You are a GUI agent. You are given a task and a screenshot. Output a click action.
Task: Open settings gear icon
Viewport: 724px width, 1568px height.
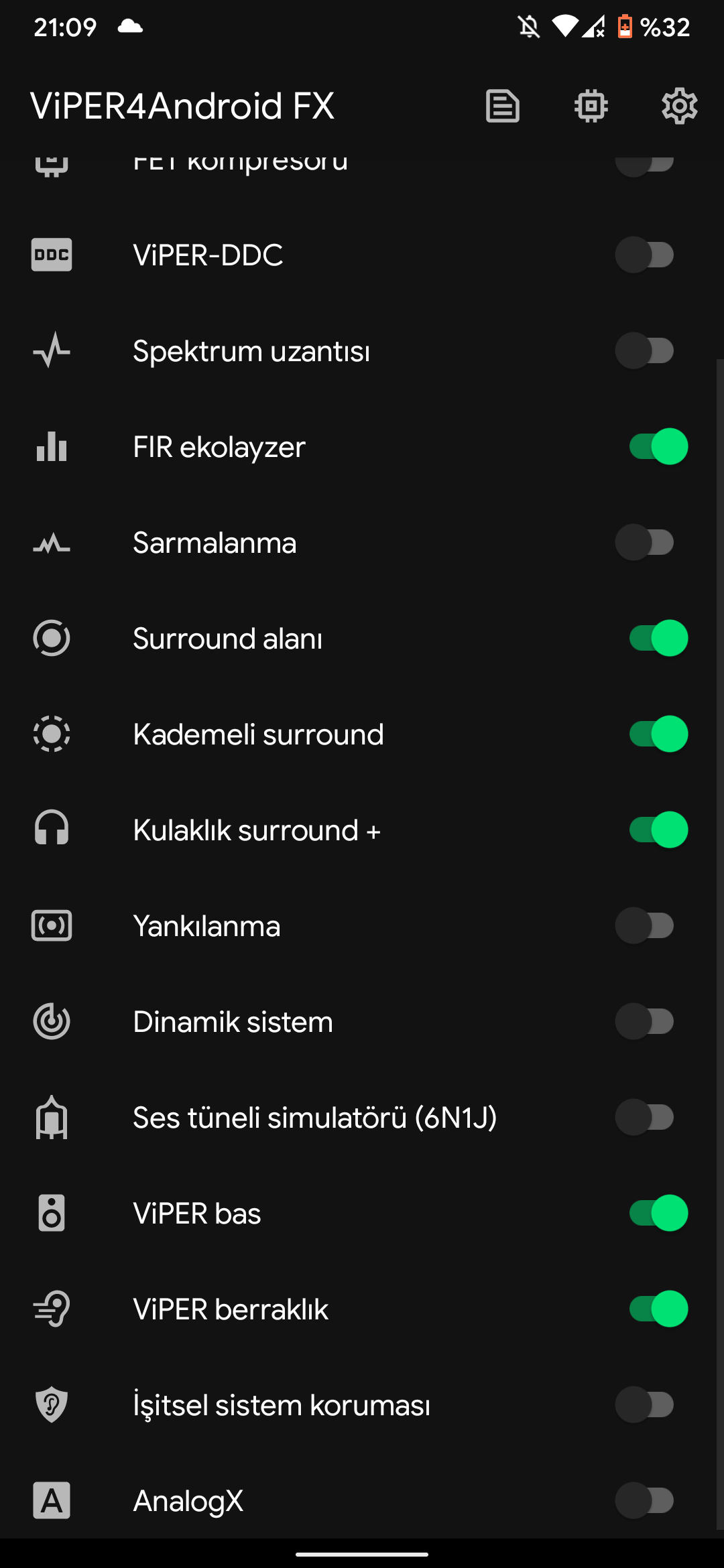click(x=679, y=106)
